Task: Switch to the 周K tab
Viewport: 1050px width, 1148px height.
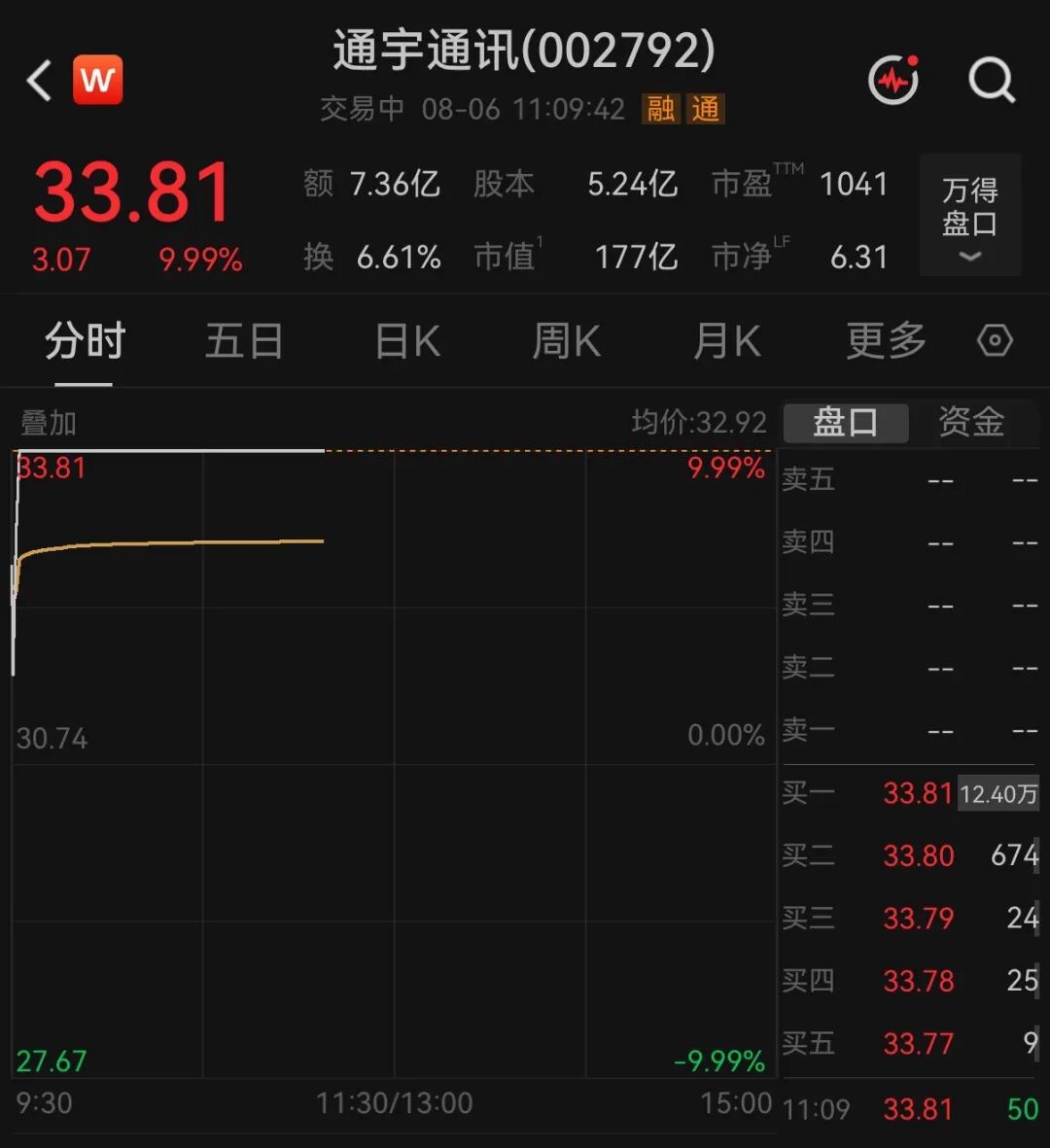Action: click(567, 341)
